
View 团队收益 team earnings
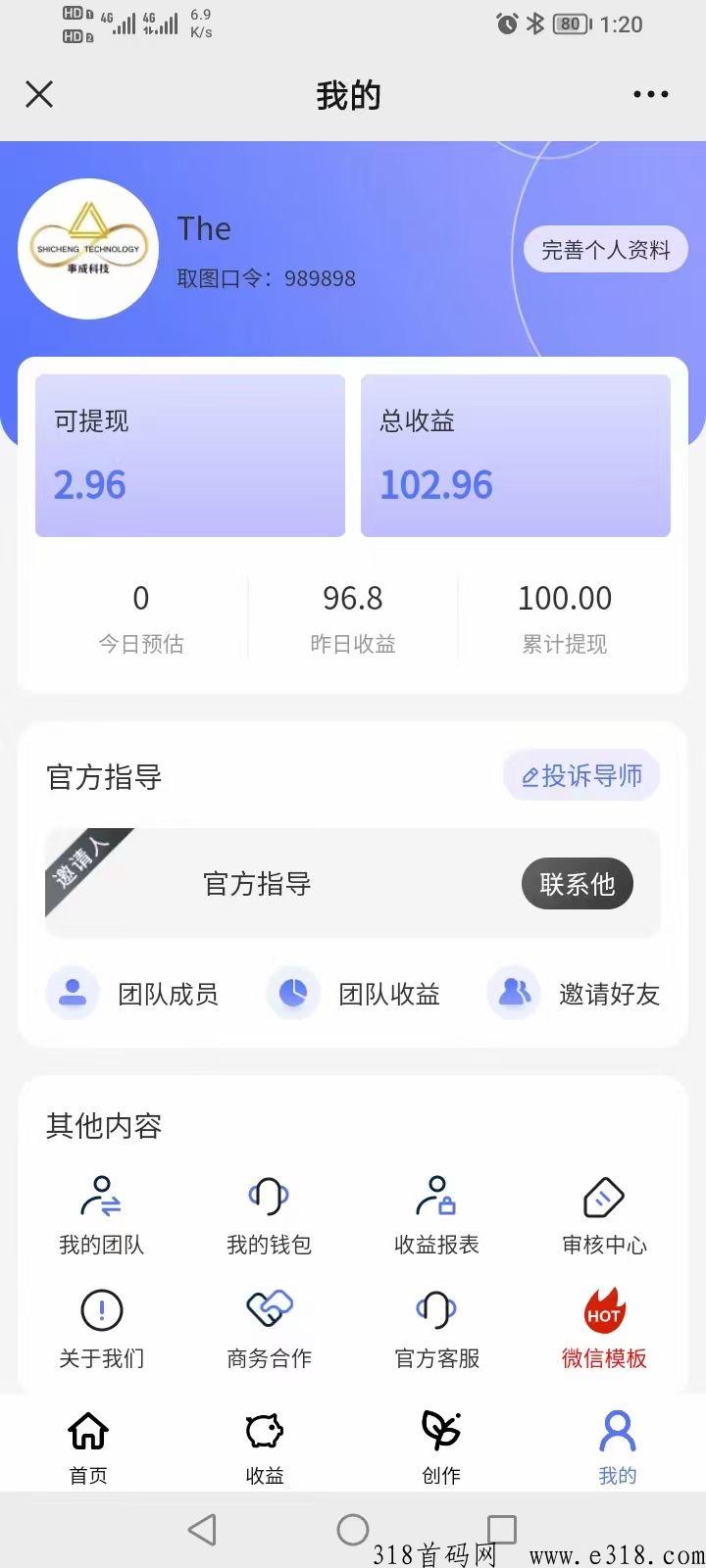[x=353, y=994]
